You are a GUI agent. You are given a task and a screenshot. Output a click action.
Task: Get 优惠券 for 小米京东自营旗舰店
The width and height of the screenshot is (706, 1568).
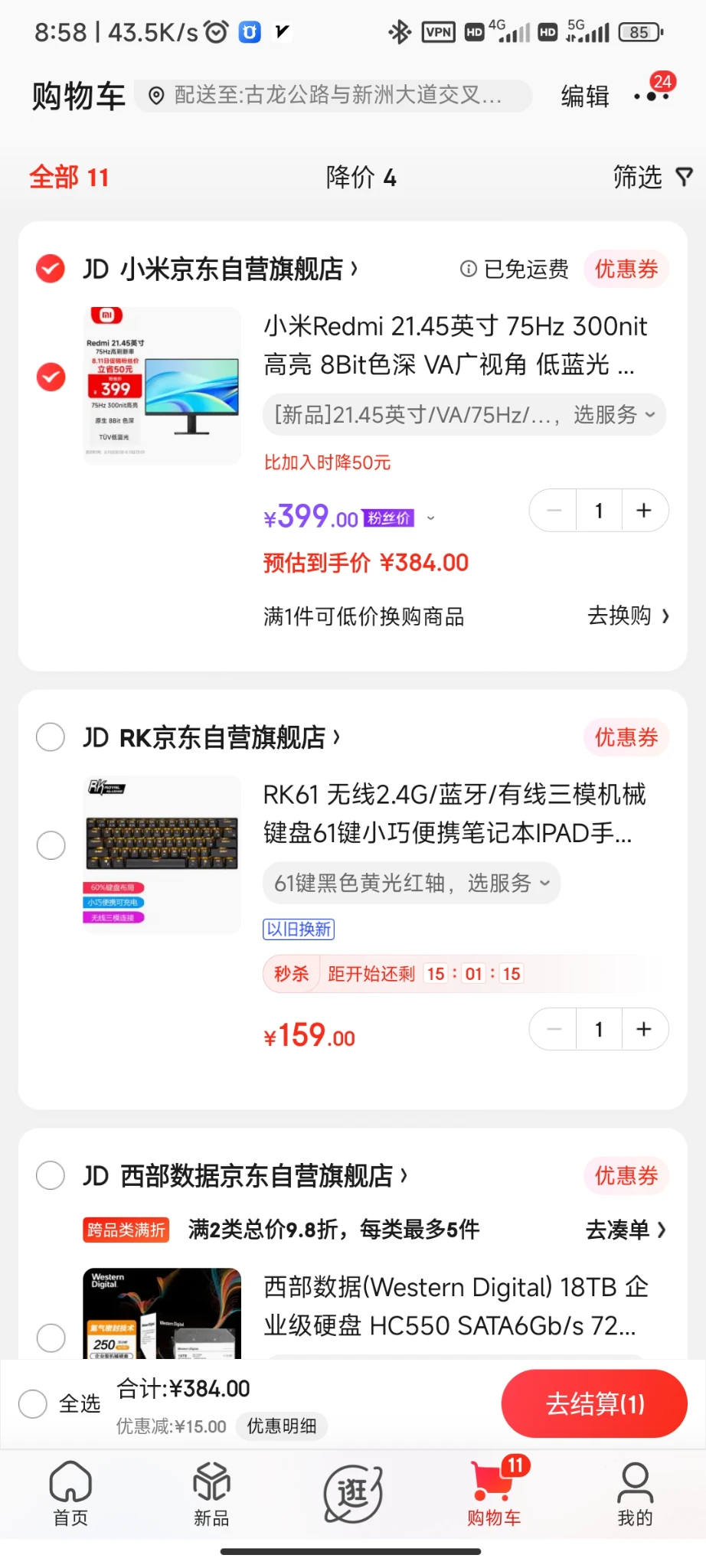pyautogui.click(x=626, y=269)
